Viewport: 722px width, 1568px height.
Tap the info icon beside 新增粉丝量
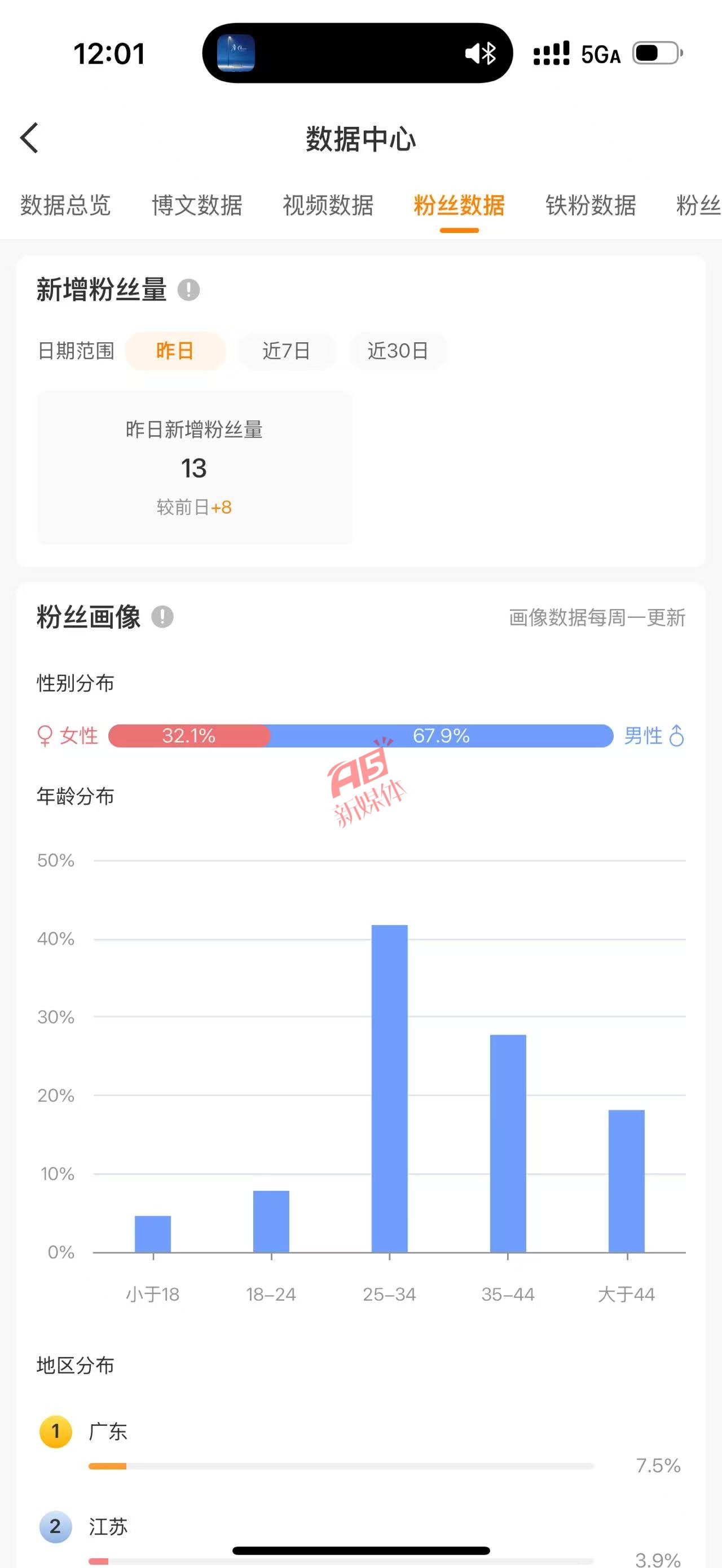(189, 290)
